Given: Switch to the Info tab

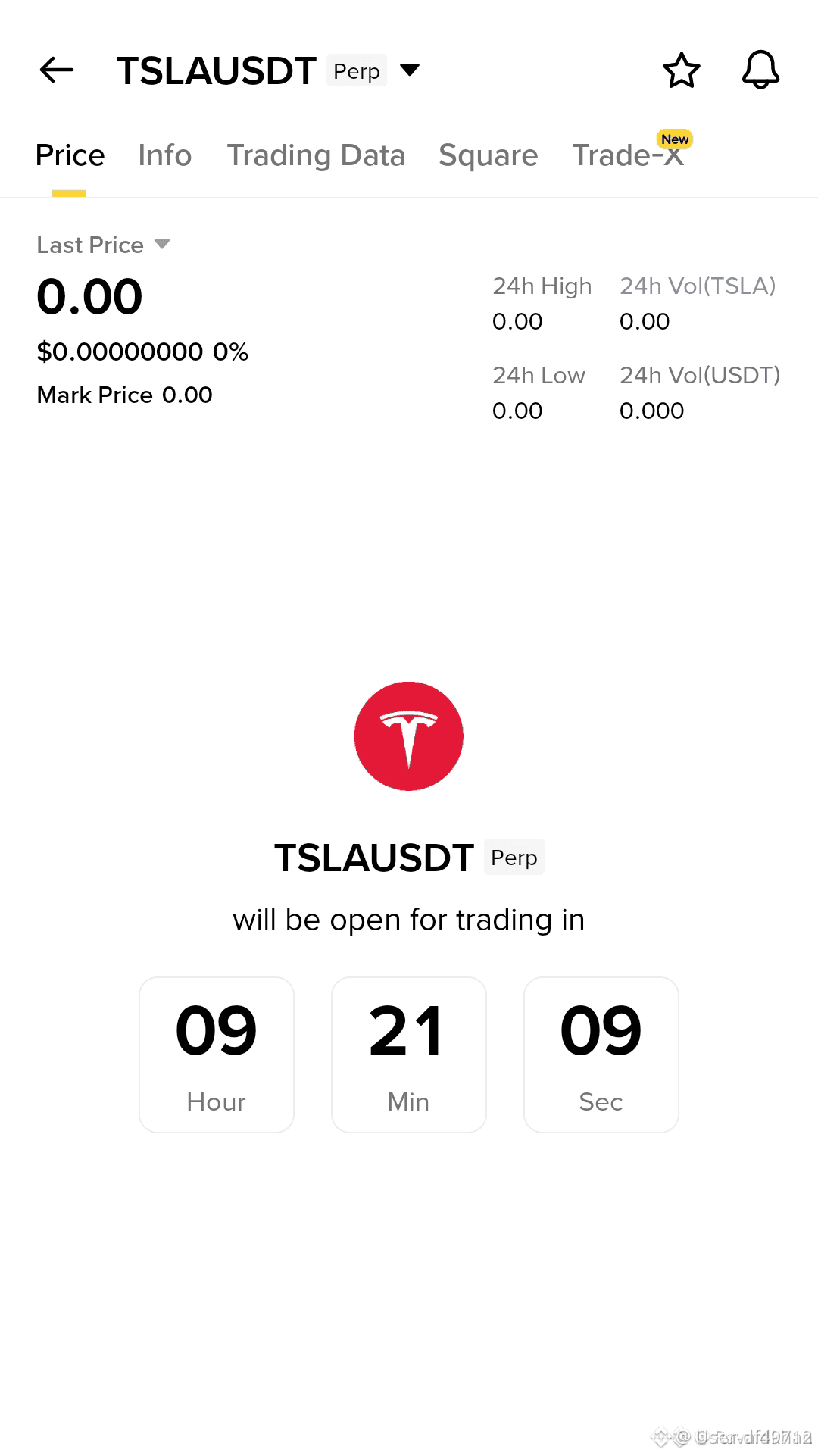Looking at the screenshot, I should [164, 155].
